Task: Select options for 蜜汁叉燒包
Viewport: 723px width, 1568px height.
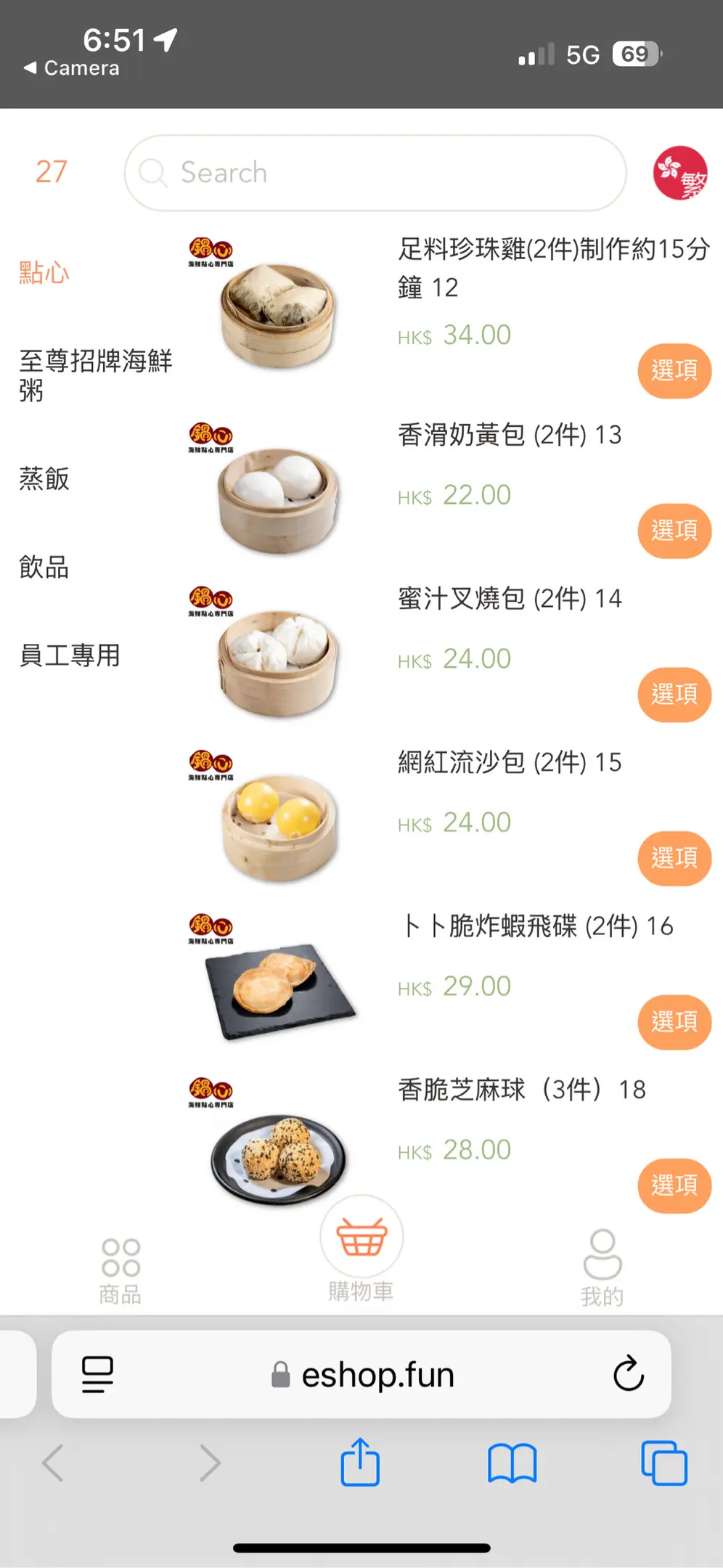Action: point(674,695)
